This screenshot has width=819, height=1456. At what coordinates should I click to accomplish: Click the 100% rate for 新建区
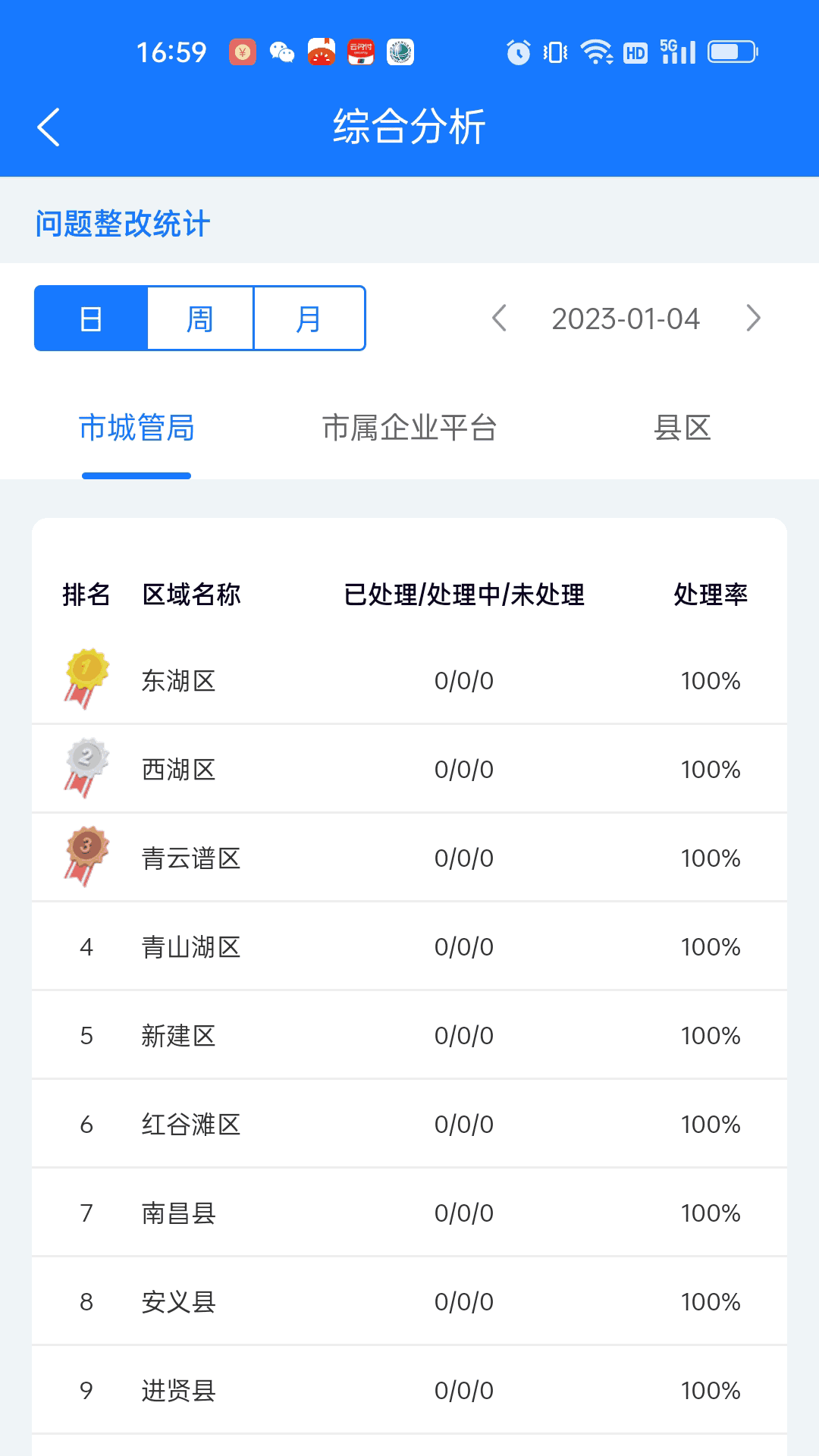click(x=709, y=1035)
